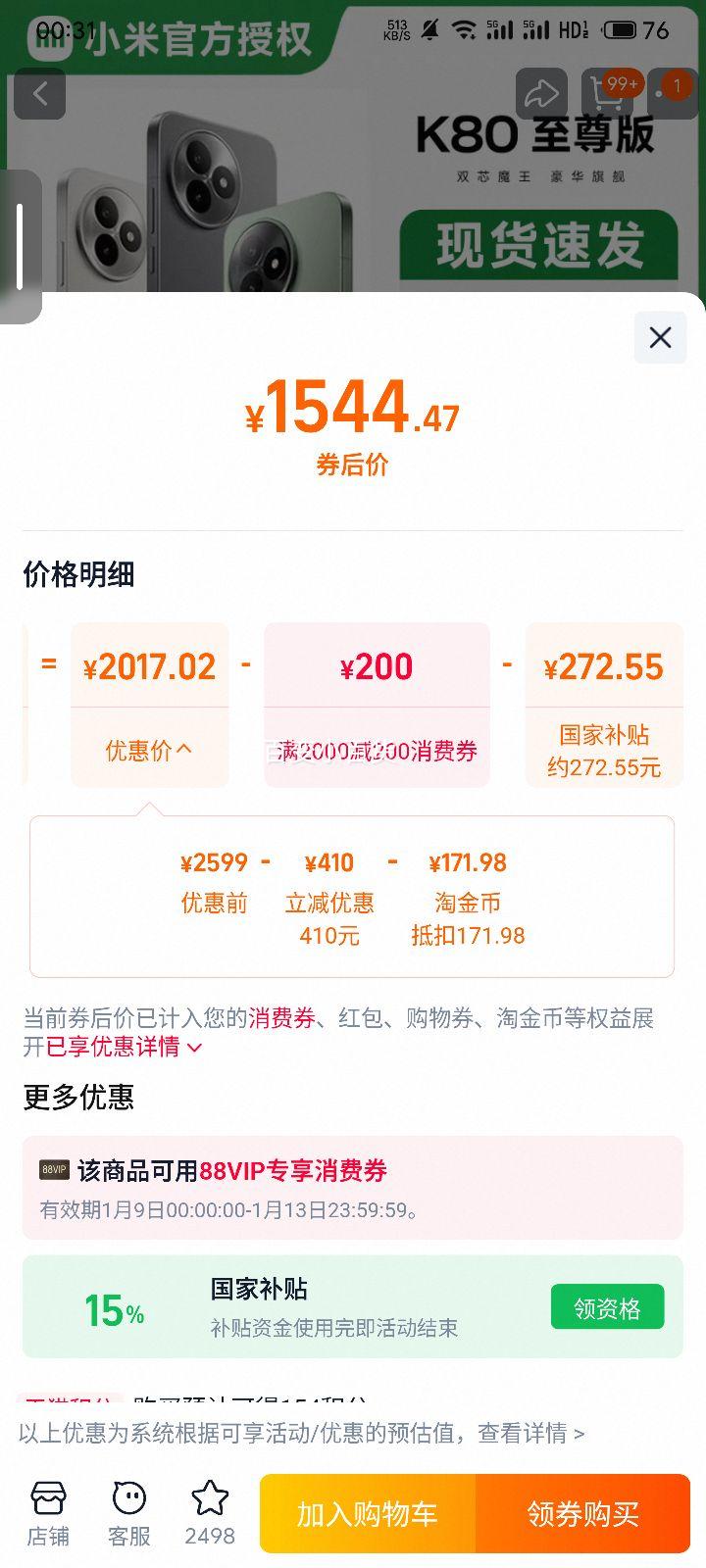This screenshot has width=706, height=1568.
Task: Tap 领资格 for the national subsidy
Action: coord(607,1306)
